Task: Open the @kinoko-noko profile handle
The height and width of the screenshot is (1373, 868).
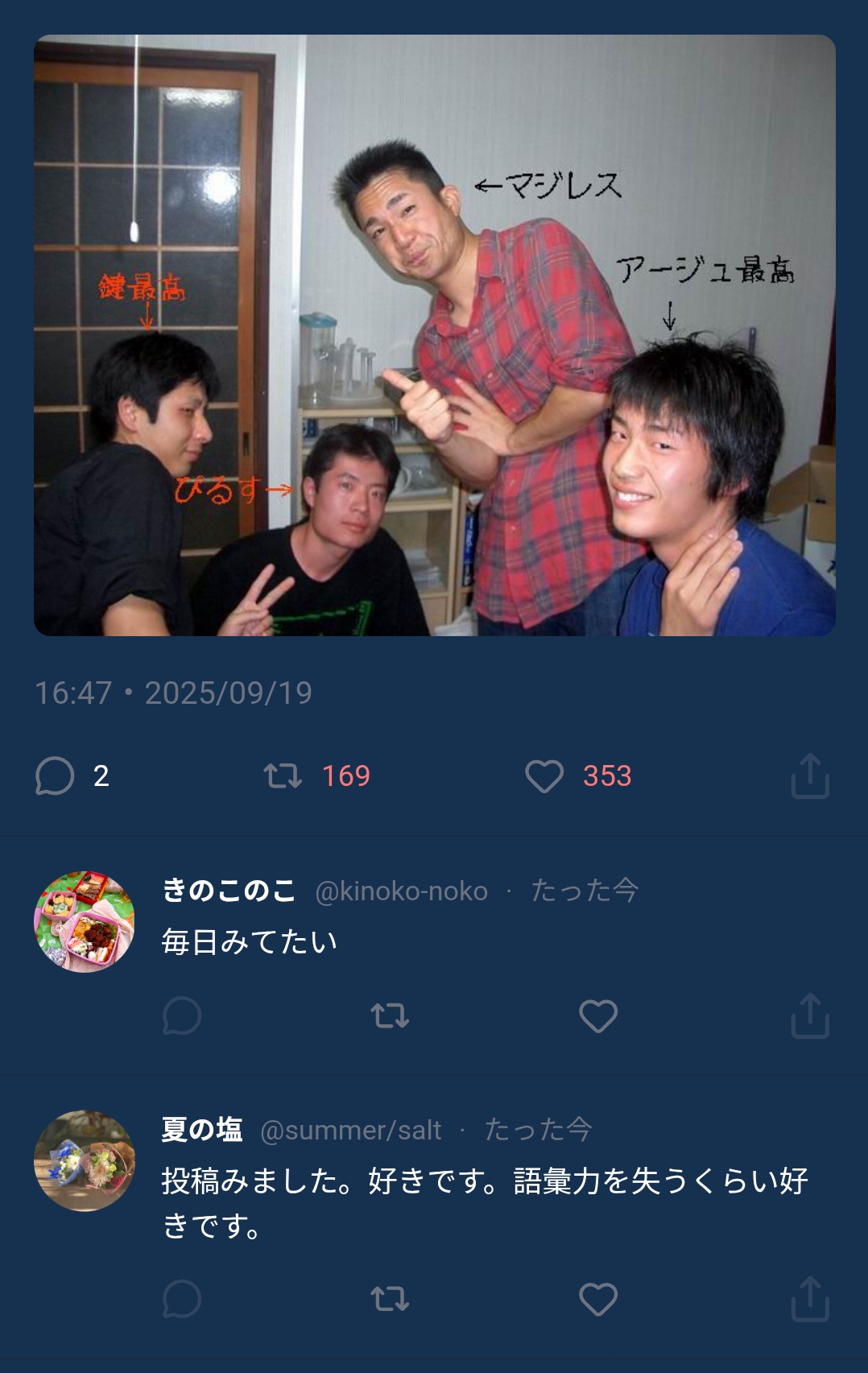Action: pyautogui.click(x=401, y=891)
